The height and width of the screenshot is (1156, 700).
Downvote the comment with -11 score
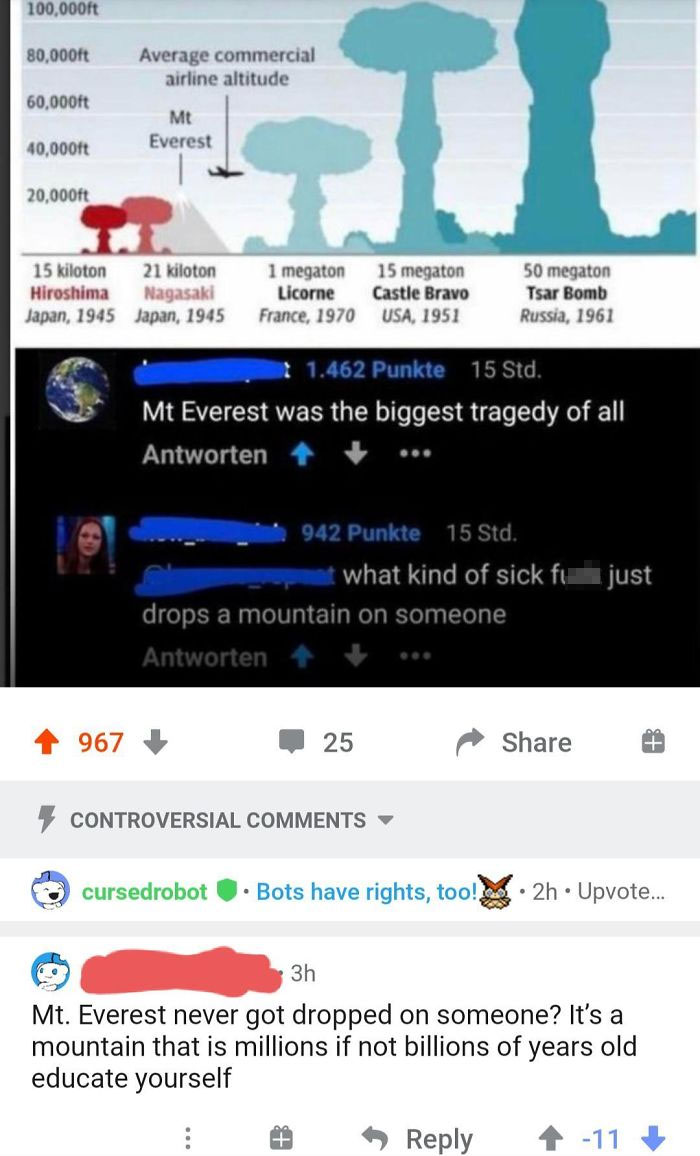[654, 1138]
